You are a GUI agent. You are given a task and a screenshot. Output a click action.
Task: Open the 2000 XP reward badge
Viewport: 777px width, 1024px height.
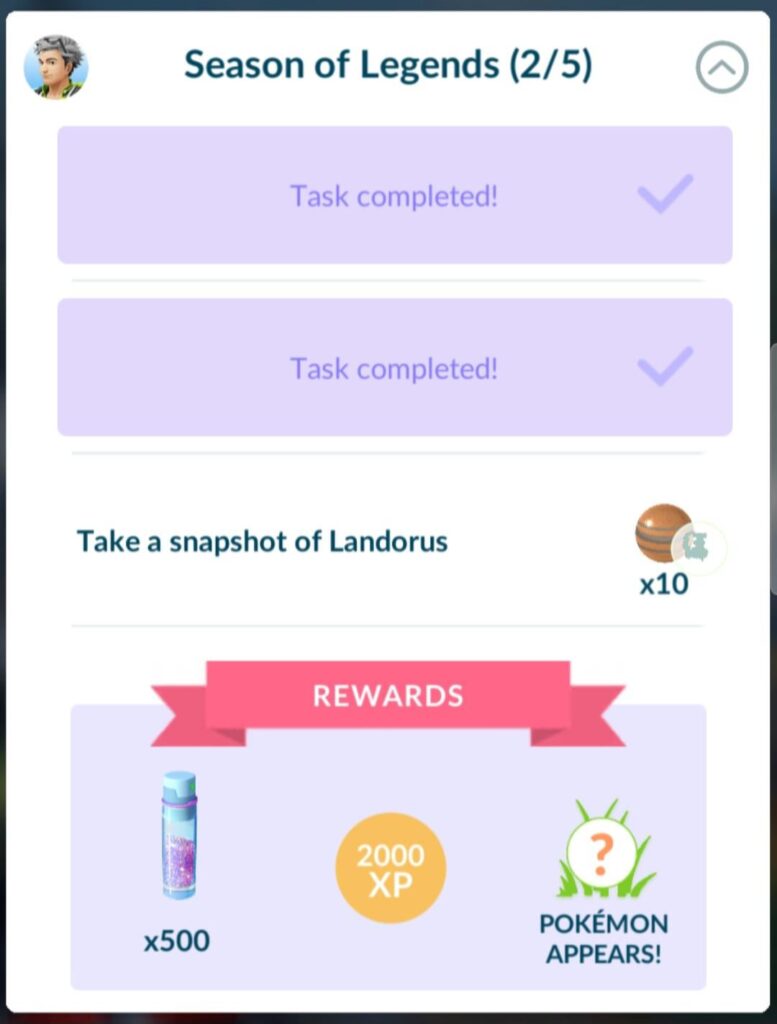[x=389, y=865]
